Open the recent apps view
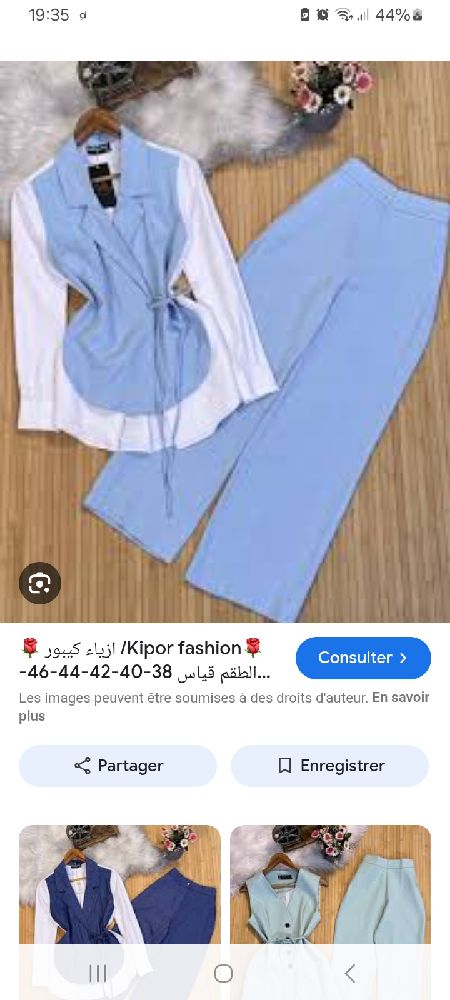 coord(98,973)
